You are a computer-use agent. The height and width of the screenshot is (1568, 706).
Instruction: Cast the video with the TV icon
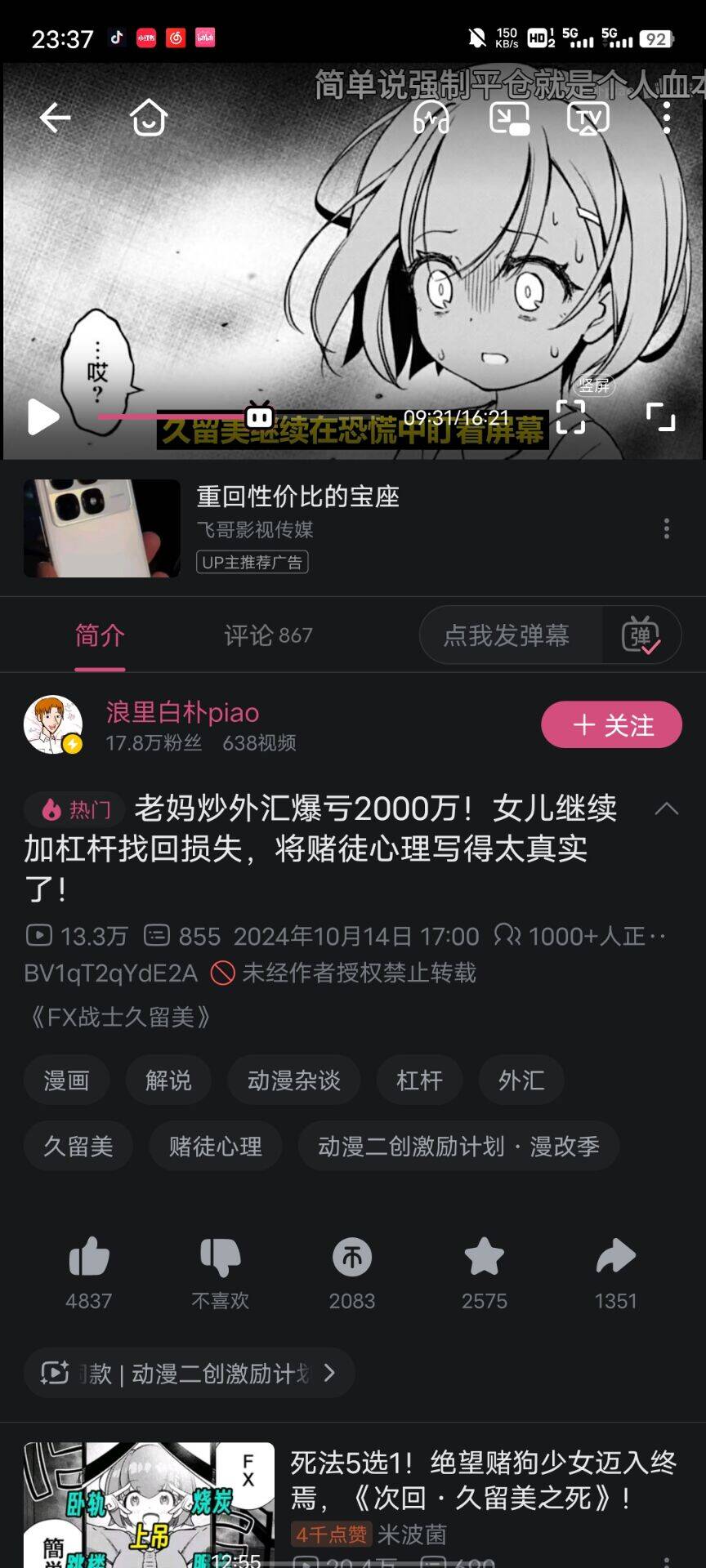[588, 118]
